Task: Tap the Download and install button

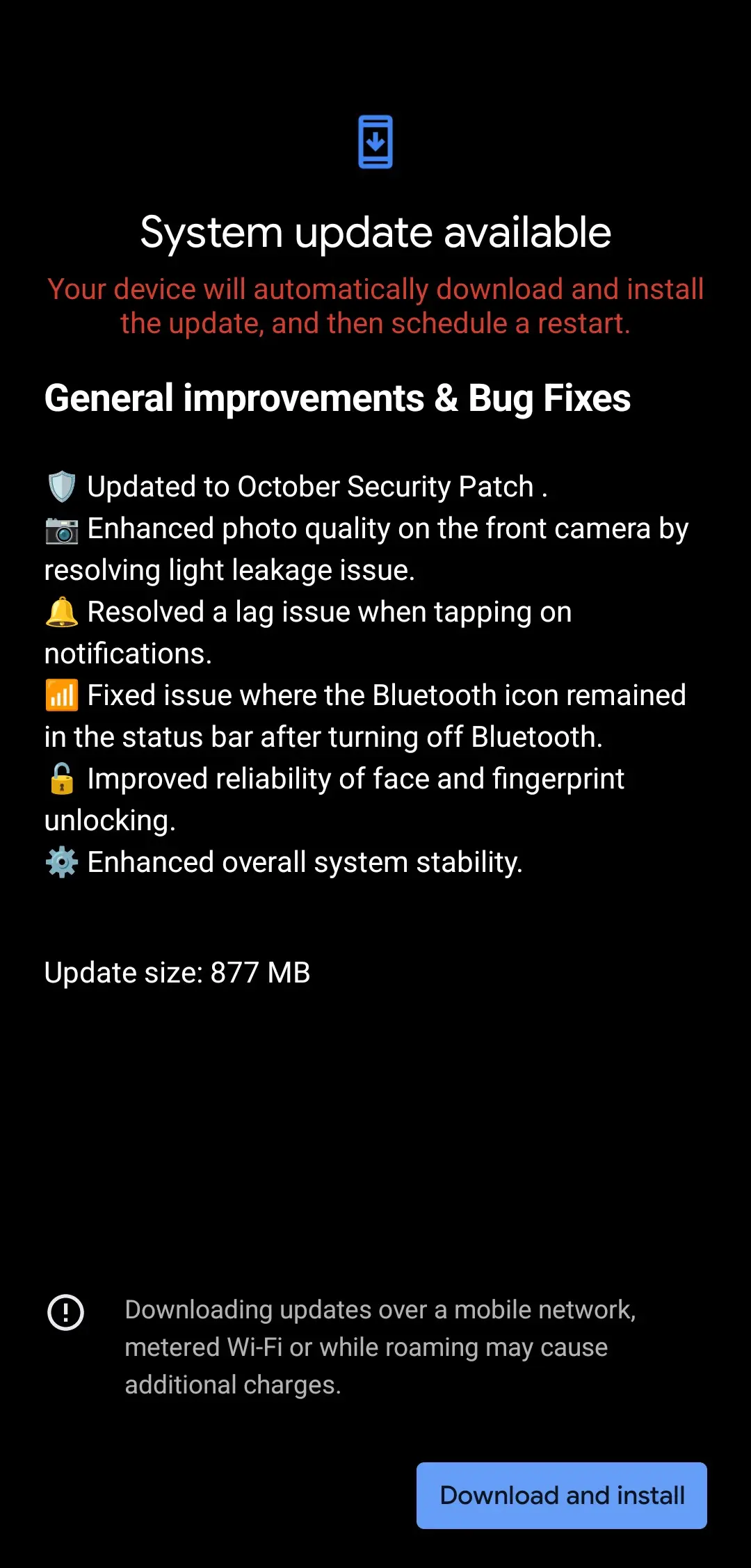Action: click(562, 1495)
